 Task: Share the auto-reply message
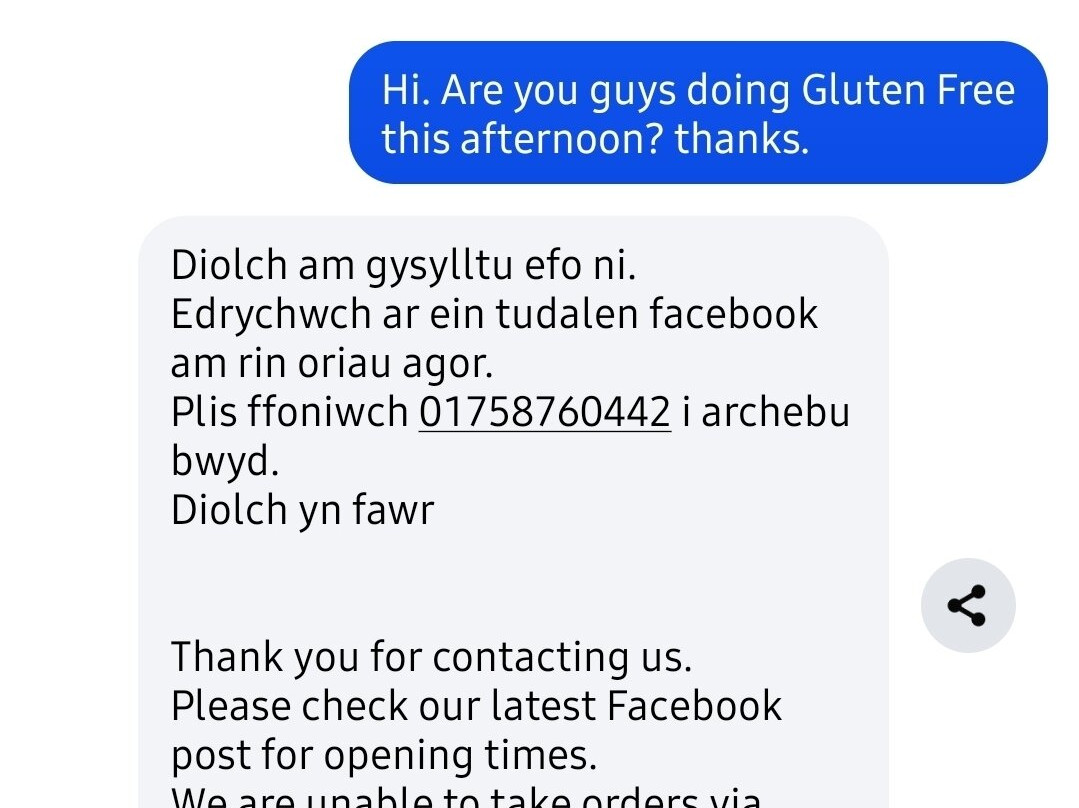[x=967, y=605]
